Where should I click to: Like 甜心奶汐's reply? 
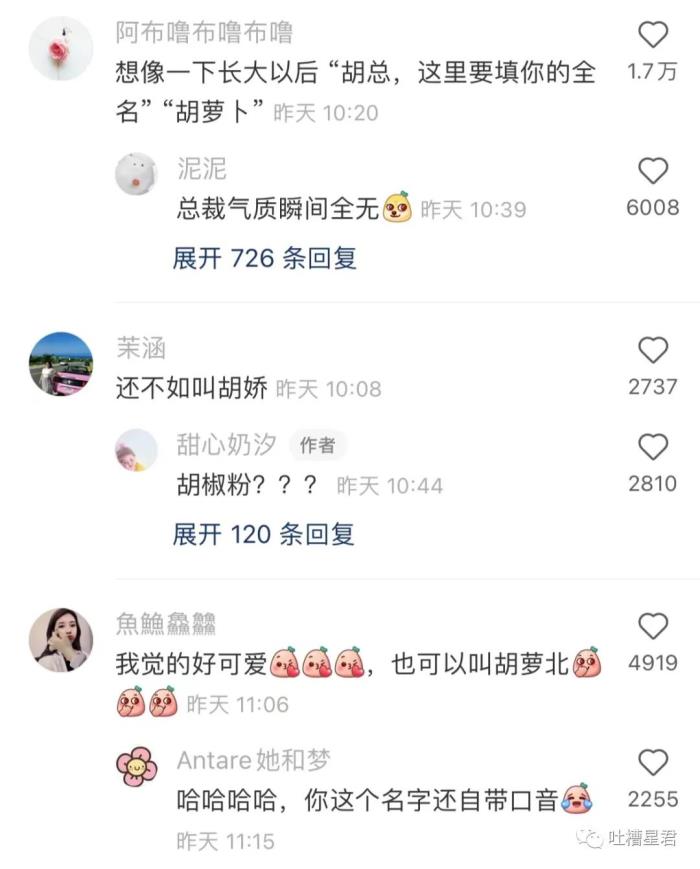pos(652,447)
